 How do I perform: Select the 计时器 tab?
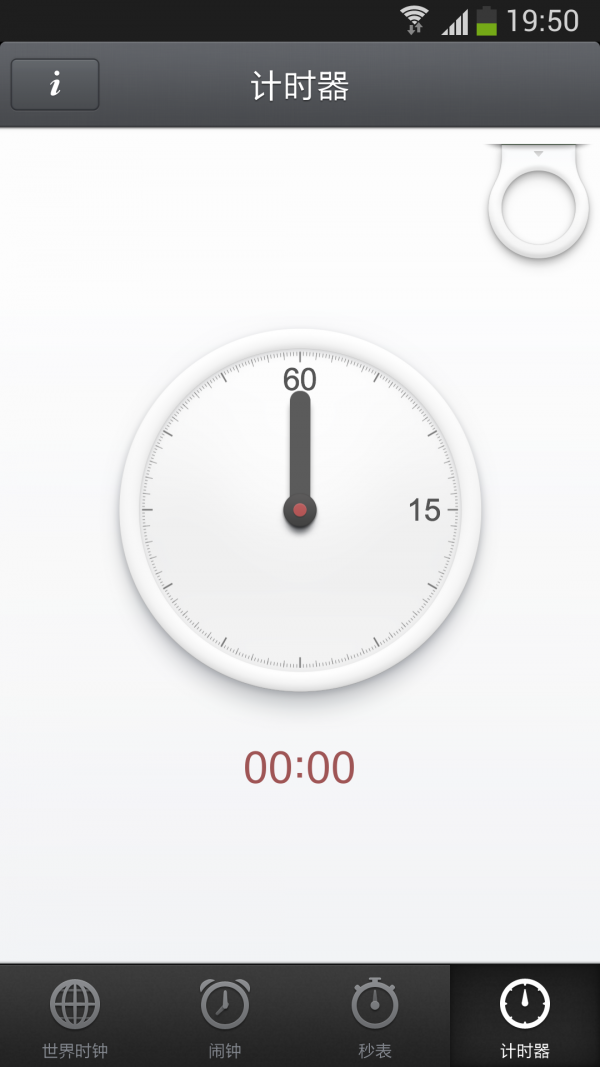[x=525, y=1015]
